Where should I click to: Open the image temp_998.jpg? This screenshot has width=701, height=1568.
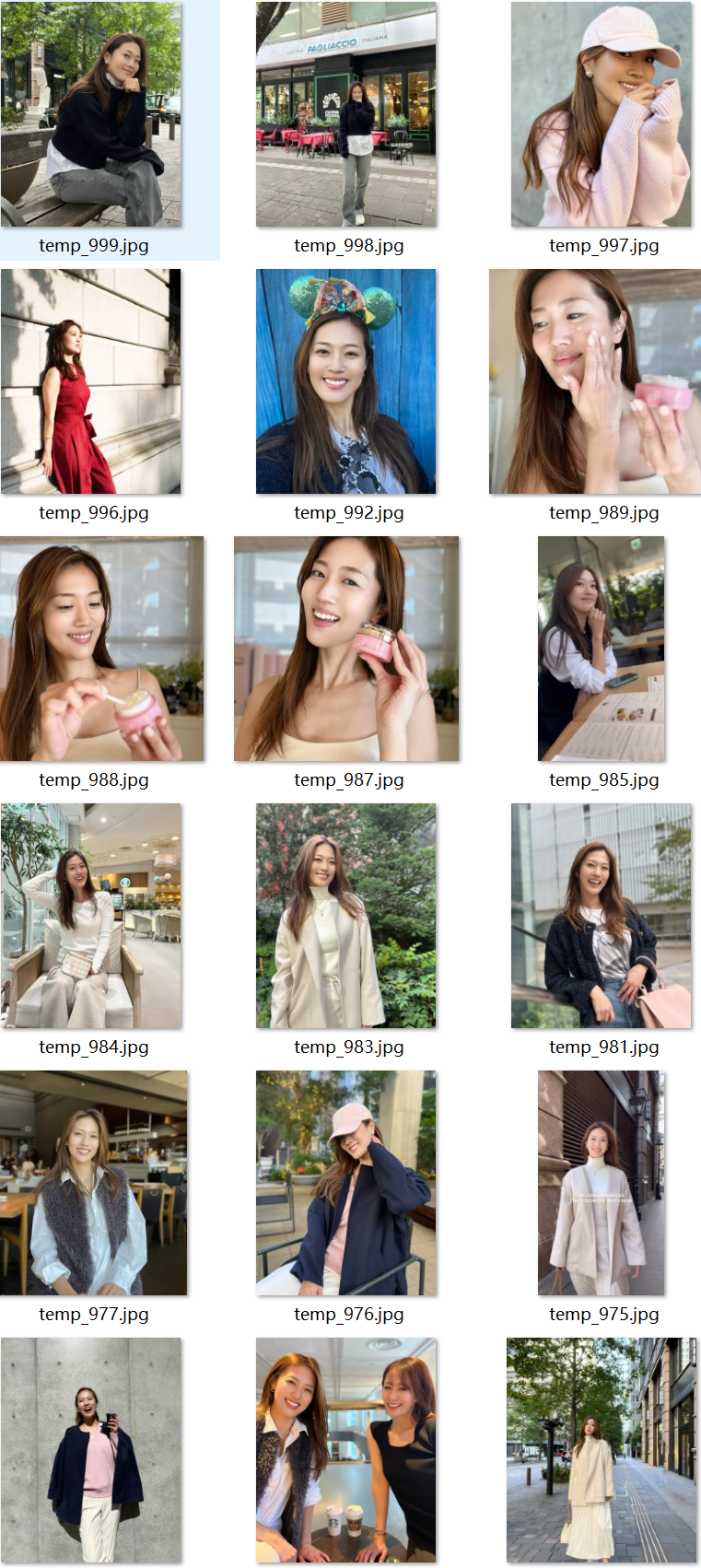click(x=346, y=114)
